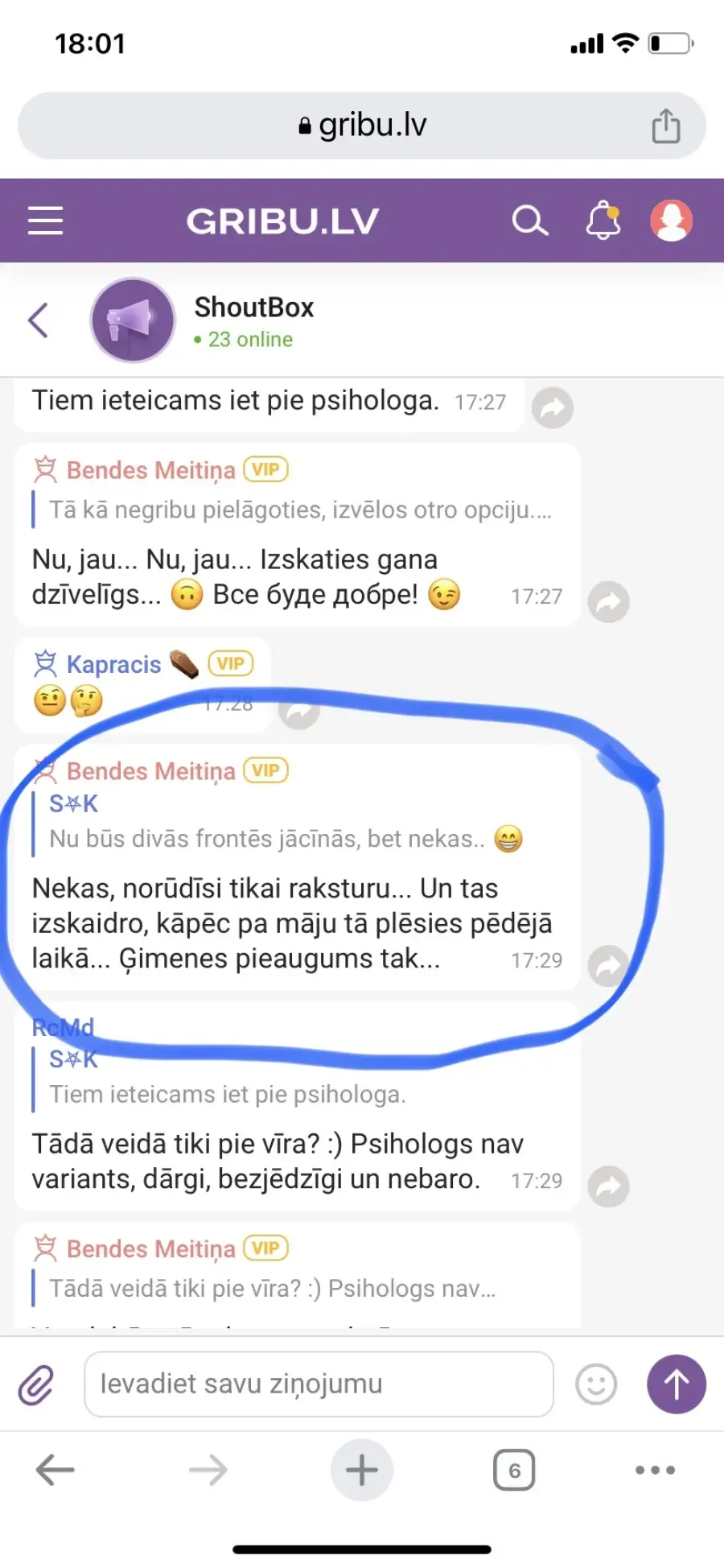Image resolution: width=724 pixels, height=1568 pixels.
Task: Open the notifications bell
Action: pyautogui.click(x=603, y=221)
